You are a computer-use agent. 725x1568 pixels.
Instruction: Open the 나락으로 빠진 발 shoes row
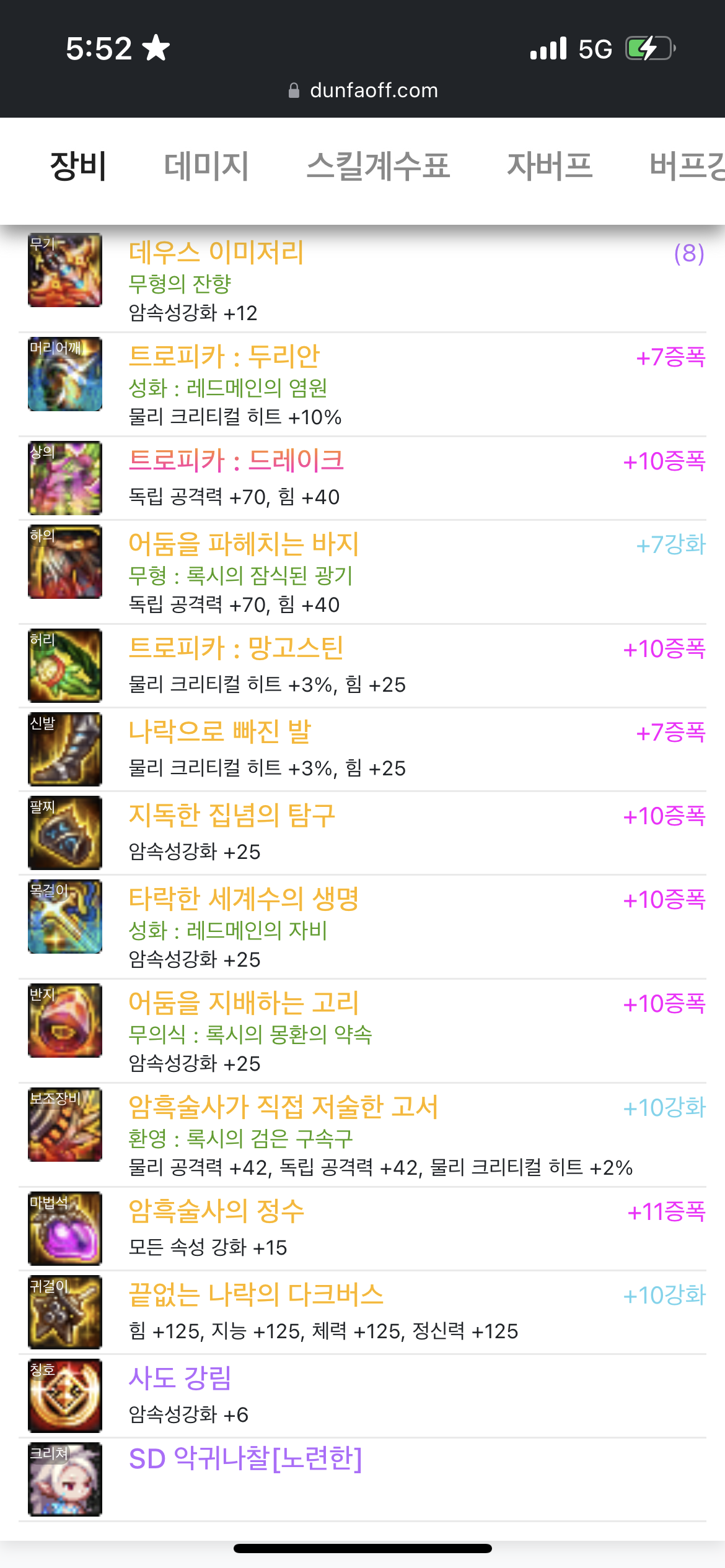(362, 749)
